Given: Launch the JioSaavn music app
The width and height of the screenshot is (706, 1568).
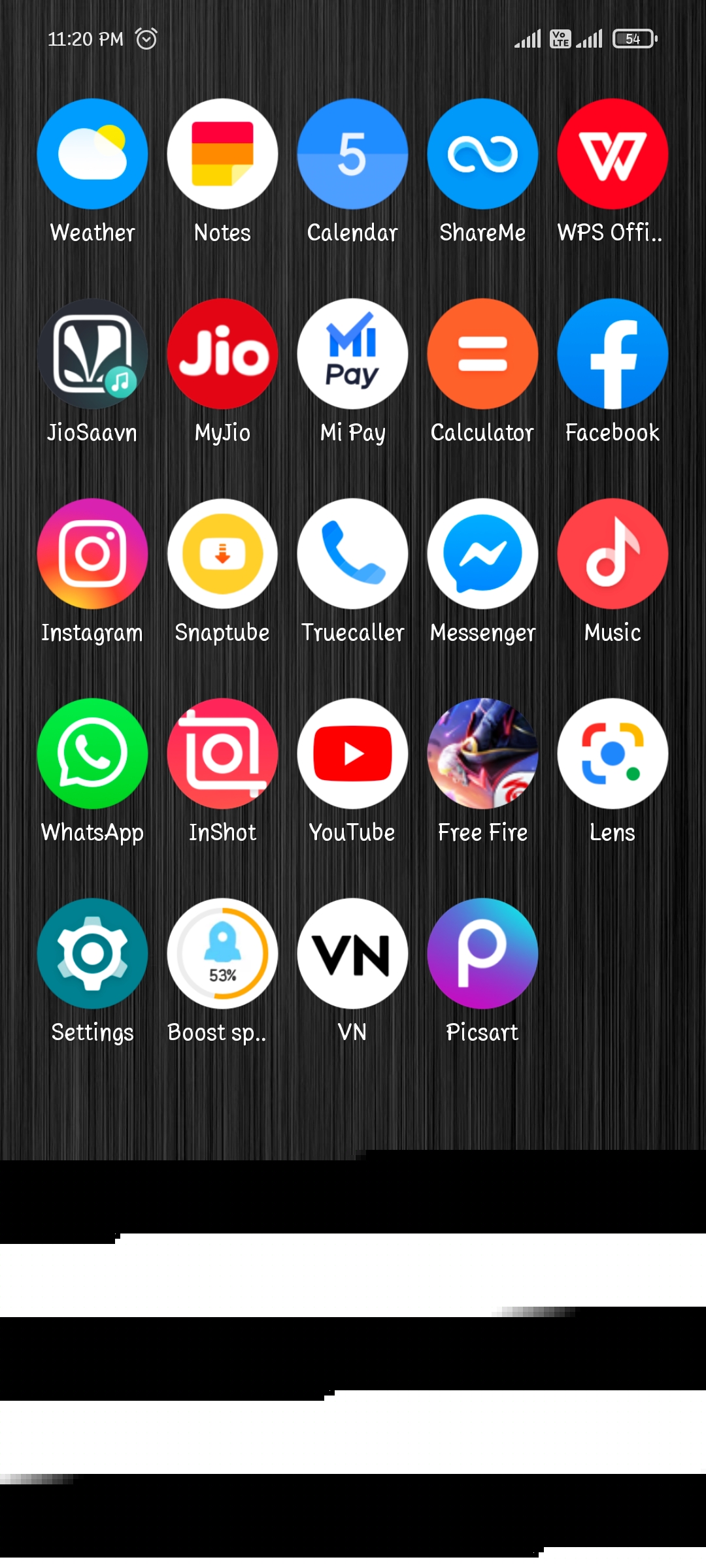Looking at the screenshot, I should (92, 354).
